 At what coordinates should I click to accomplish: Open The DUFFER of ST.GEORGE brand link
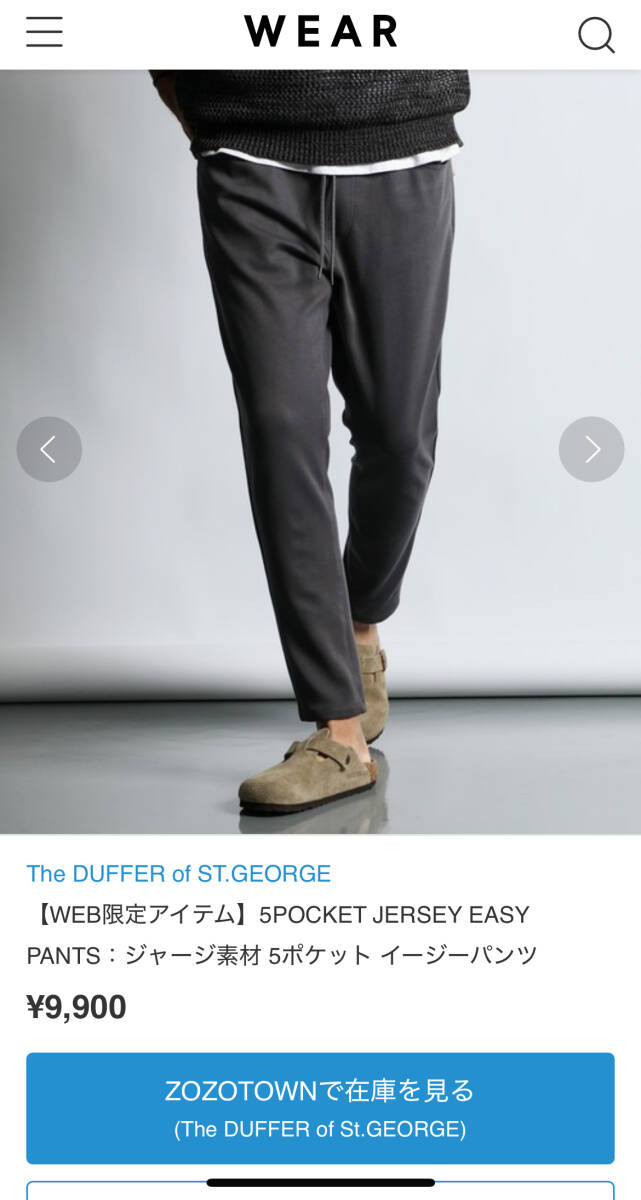click(x=179, y=874)
